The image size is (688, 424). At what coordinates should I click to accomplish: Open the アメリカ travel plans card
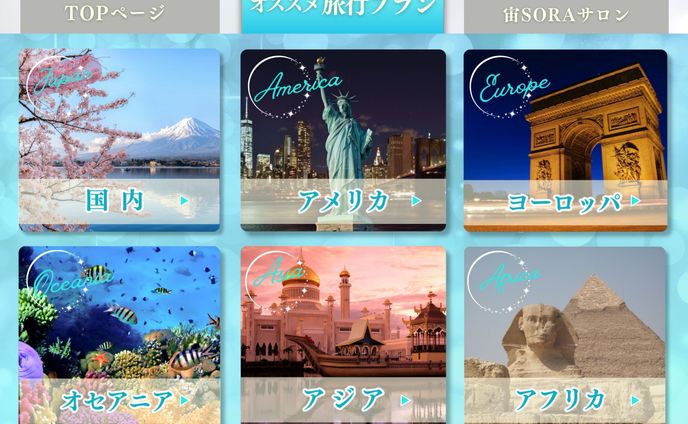[343, 140]
